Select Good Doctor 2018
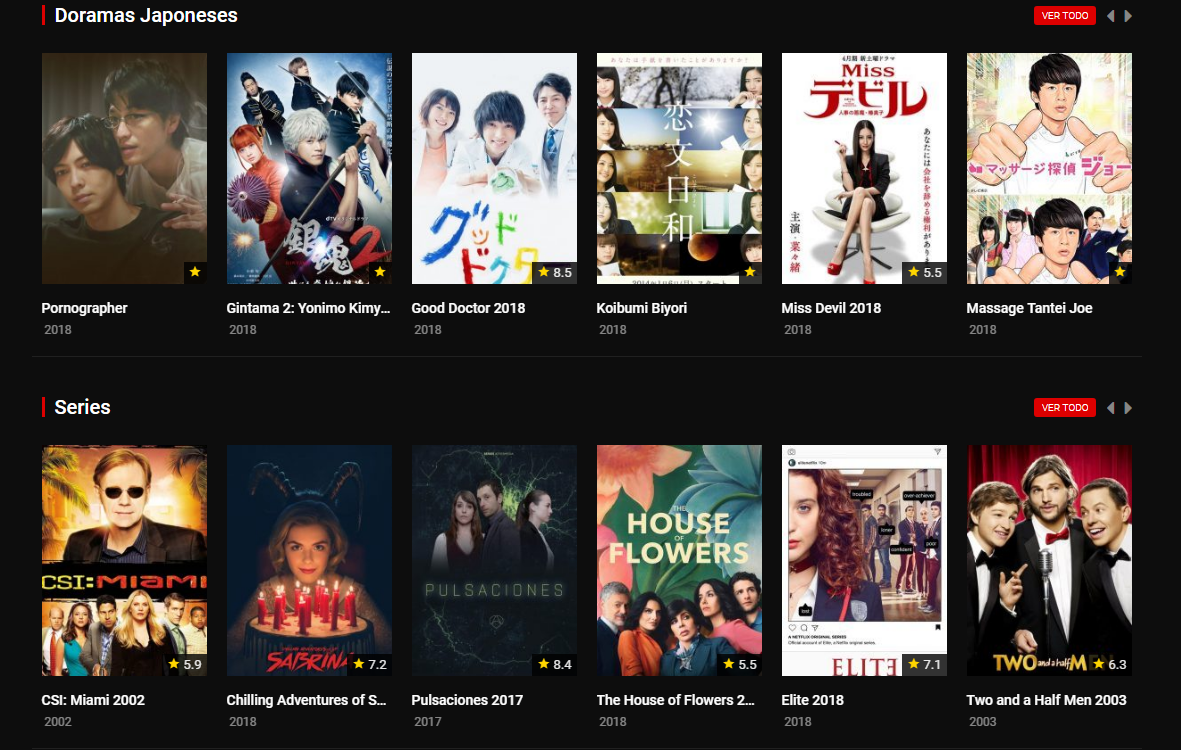 pyautogui.click(x=494, y=168)
